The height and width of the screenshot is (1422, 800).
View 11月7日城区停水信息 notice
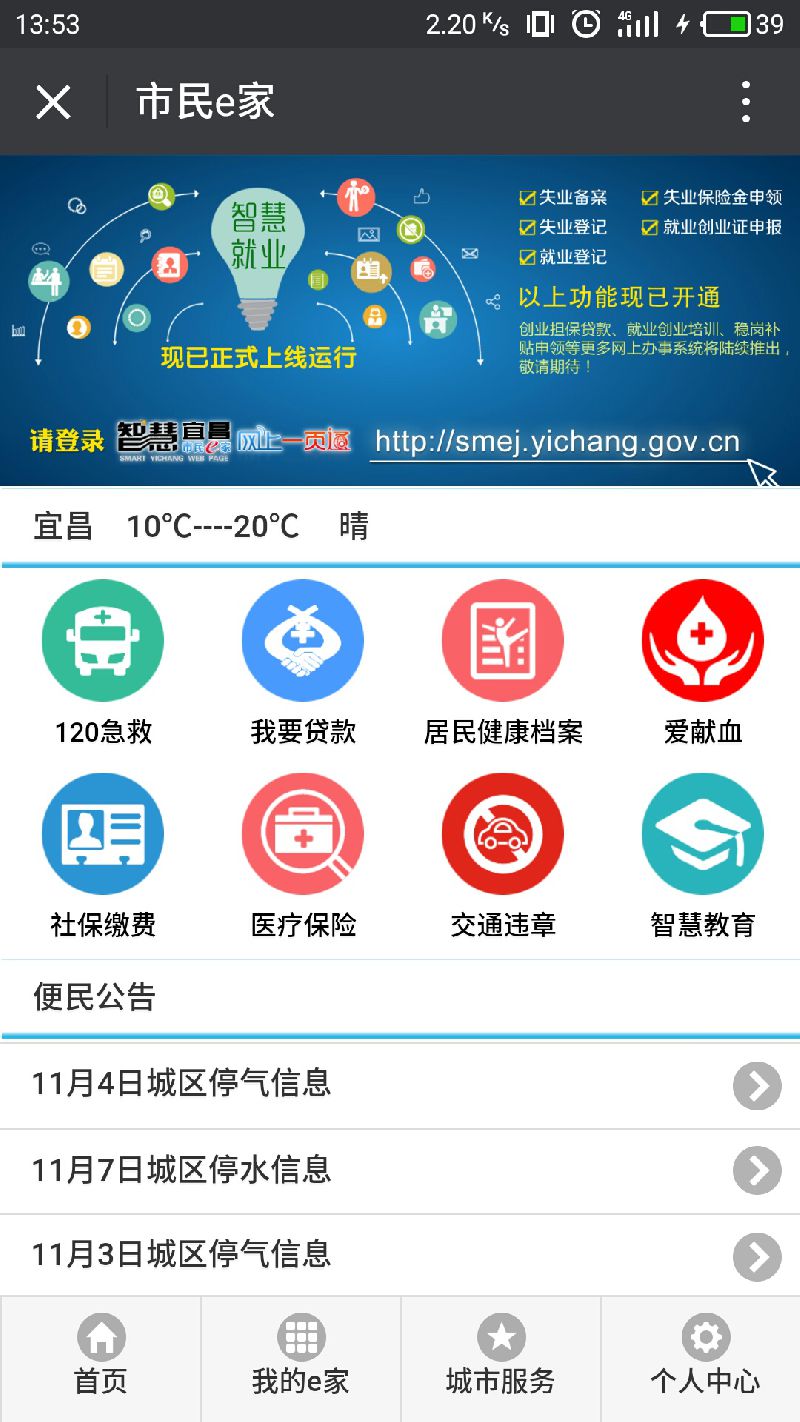pyautogui.click(x=400, y=1172)
